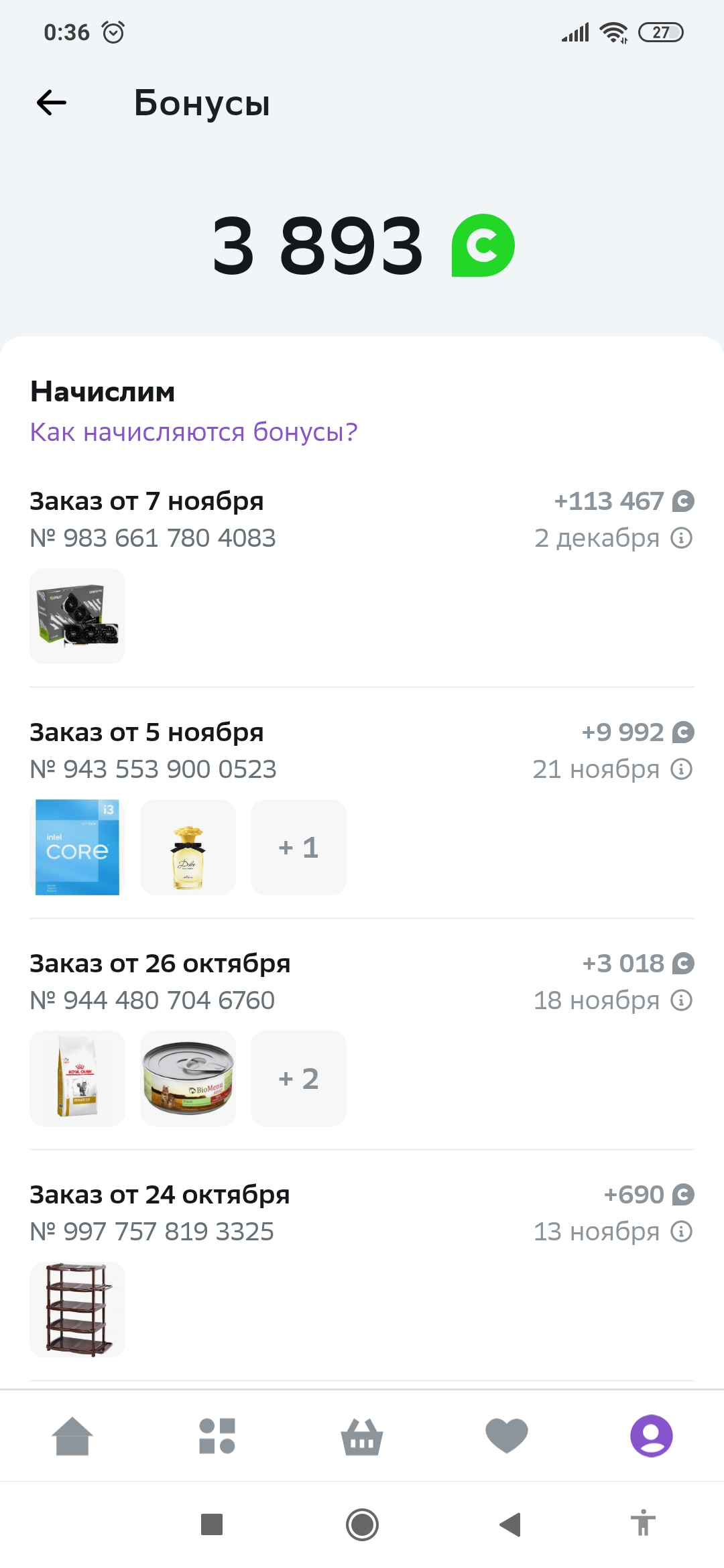Show info for the 2 декабря accrual date

tap(681, 538)
